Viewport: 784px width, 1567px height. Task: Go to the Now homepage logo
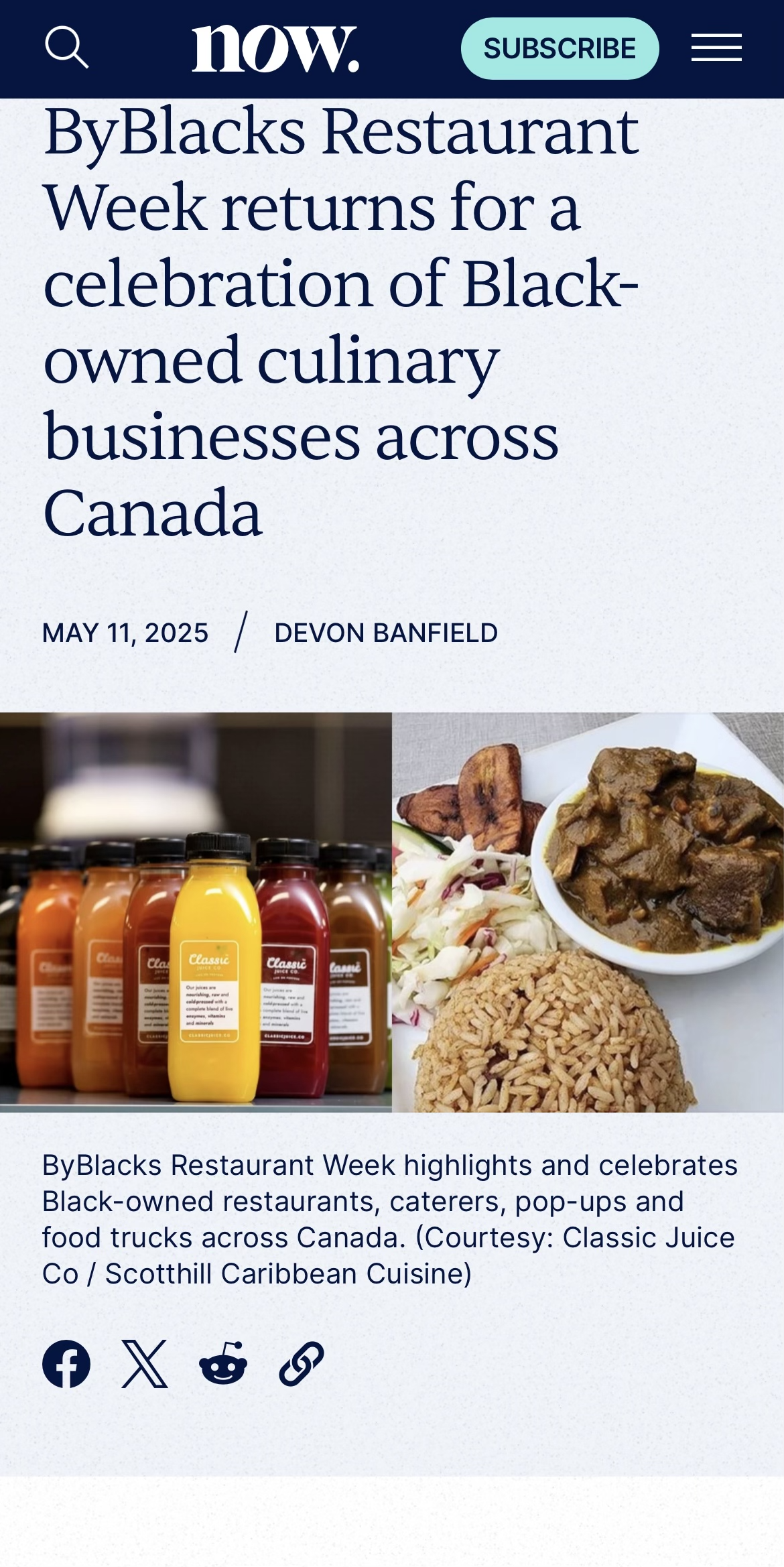275,48
